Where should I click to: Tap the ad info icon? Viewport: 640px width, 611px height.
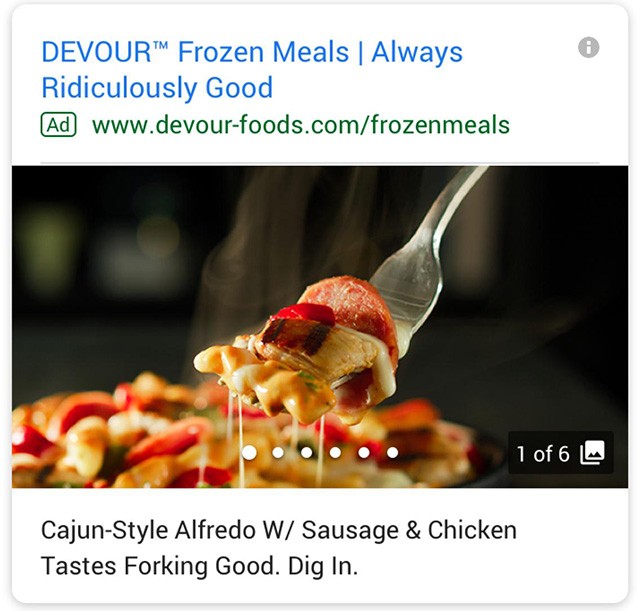[x=589, y=47]
